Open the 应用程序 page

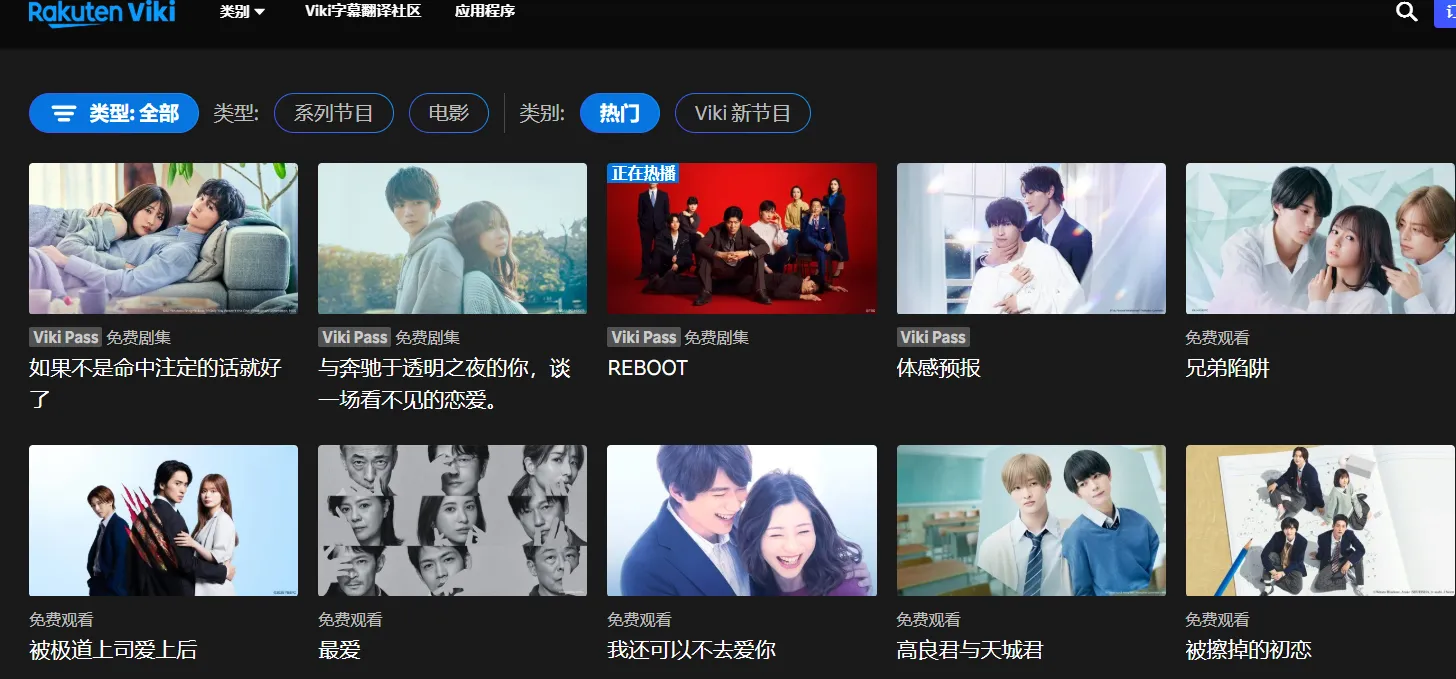pyautogui.click(x=485, y=12)
